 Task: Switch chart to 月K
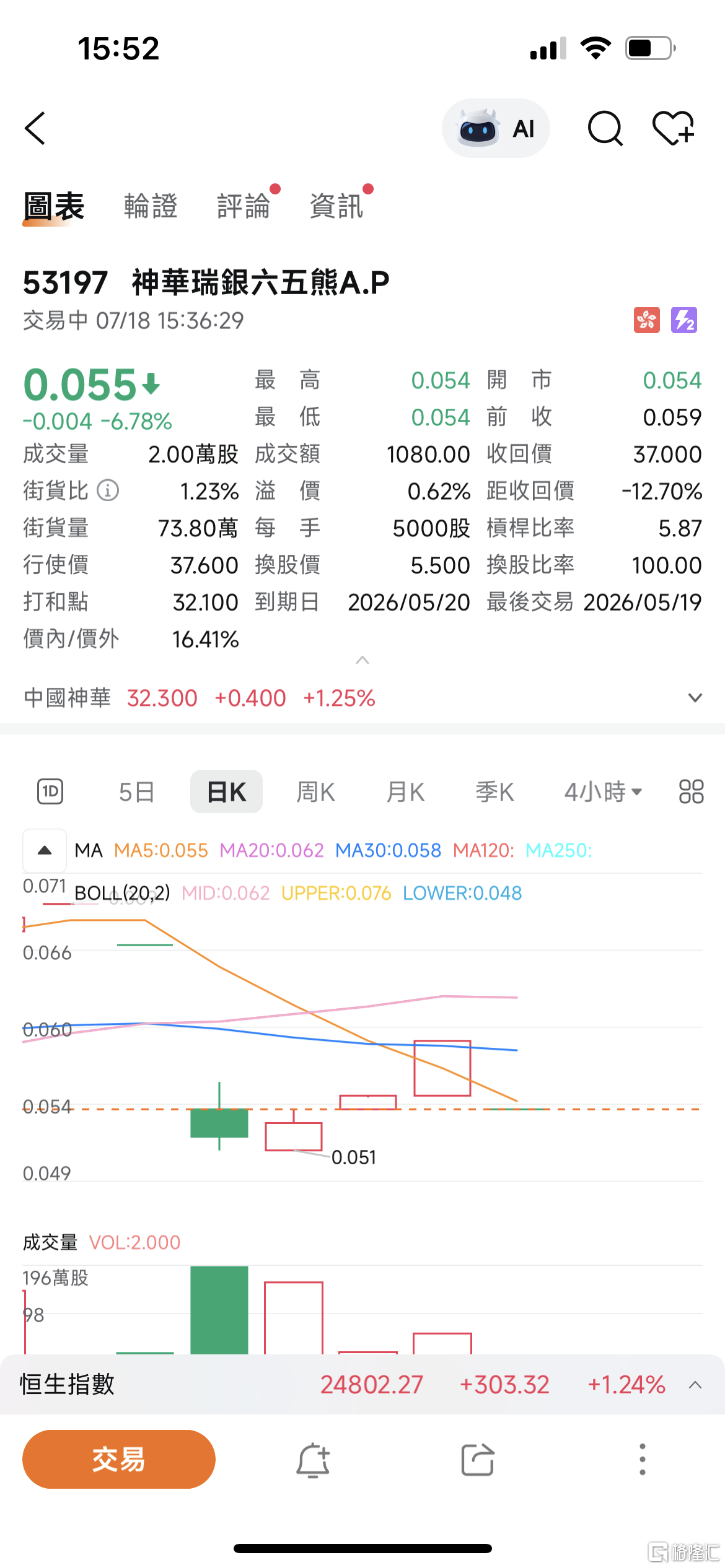[405, 792]
